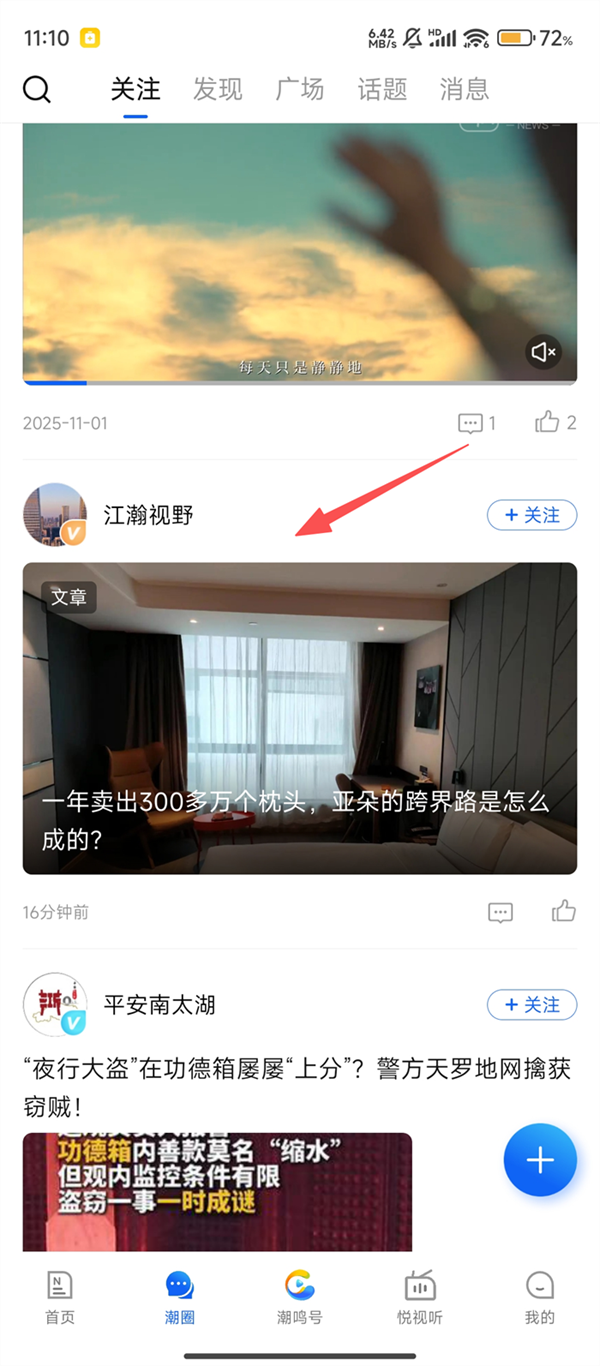Open the 话题 tab

coord(382,89)
